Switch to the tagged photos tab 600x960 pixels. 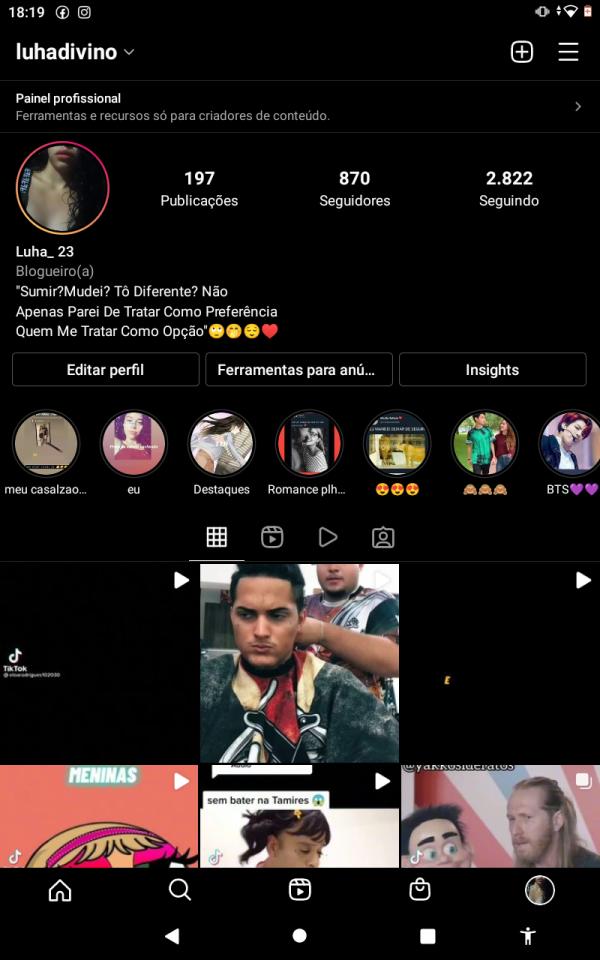pyautogui.click(x=382, y=537)
